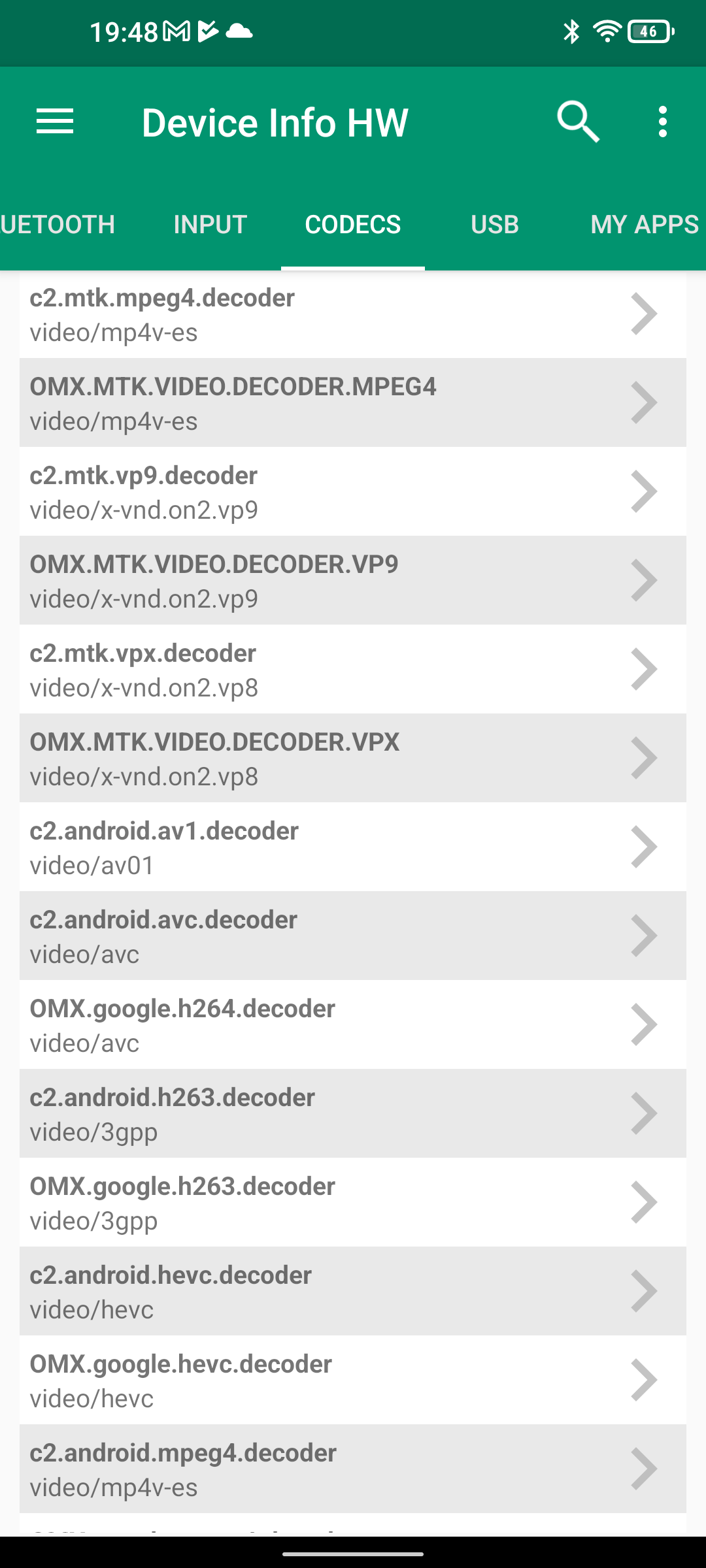Screen dimensions: 706x1568
Task: Open the c2.mtk.vp9.decoder row
Action: (x=353, y=492)
